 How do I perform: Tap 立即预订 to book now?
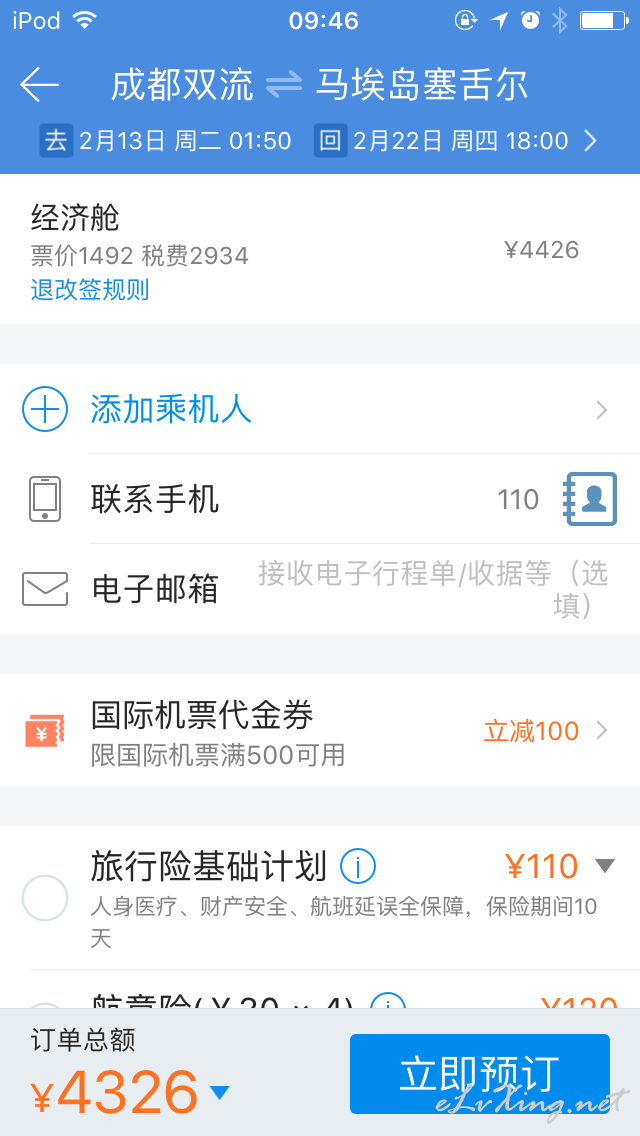(x=480, y=1074)
